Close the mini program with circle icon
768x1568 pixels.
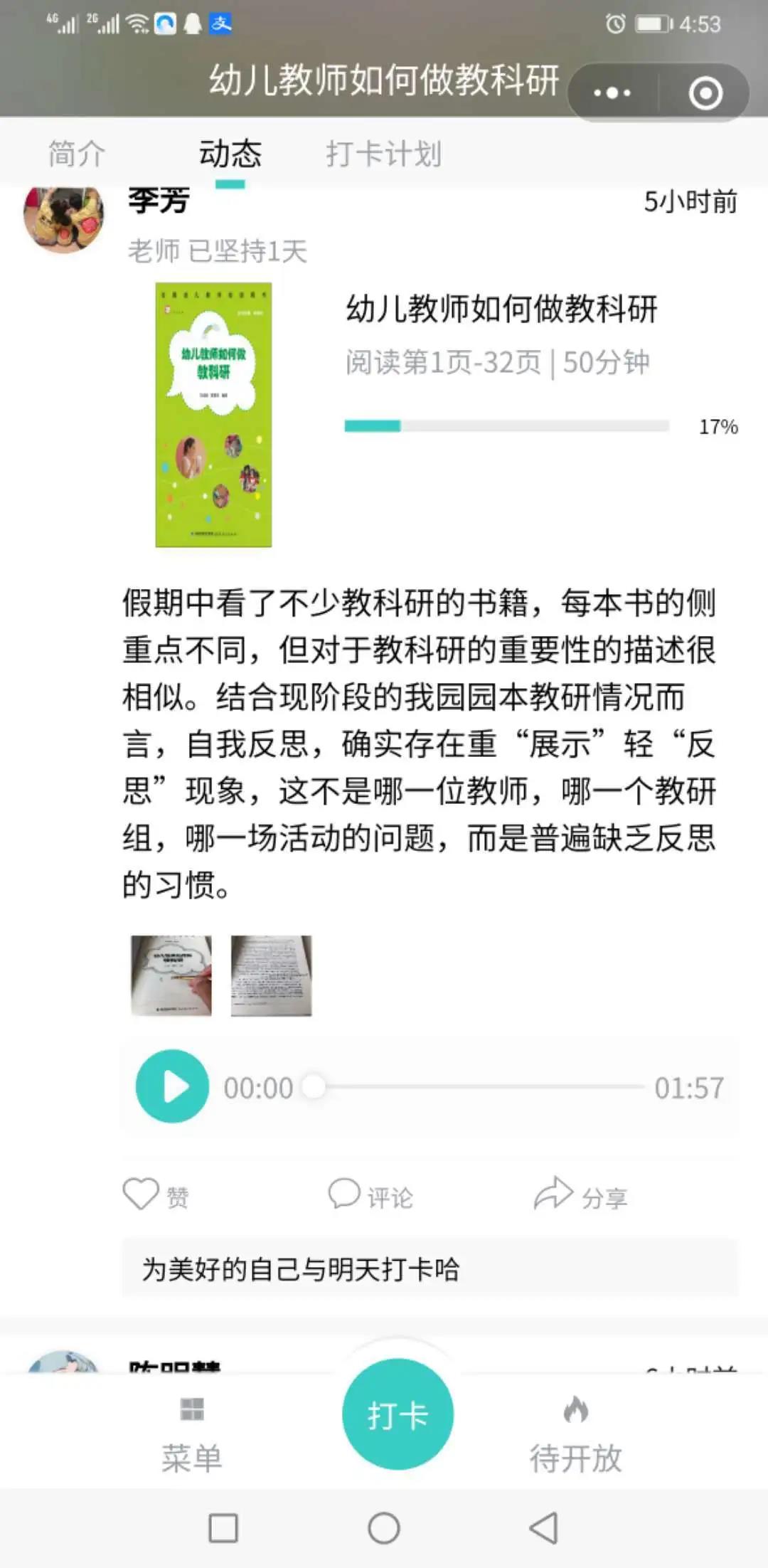click(705, 93)
